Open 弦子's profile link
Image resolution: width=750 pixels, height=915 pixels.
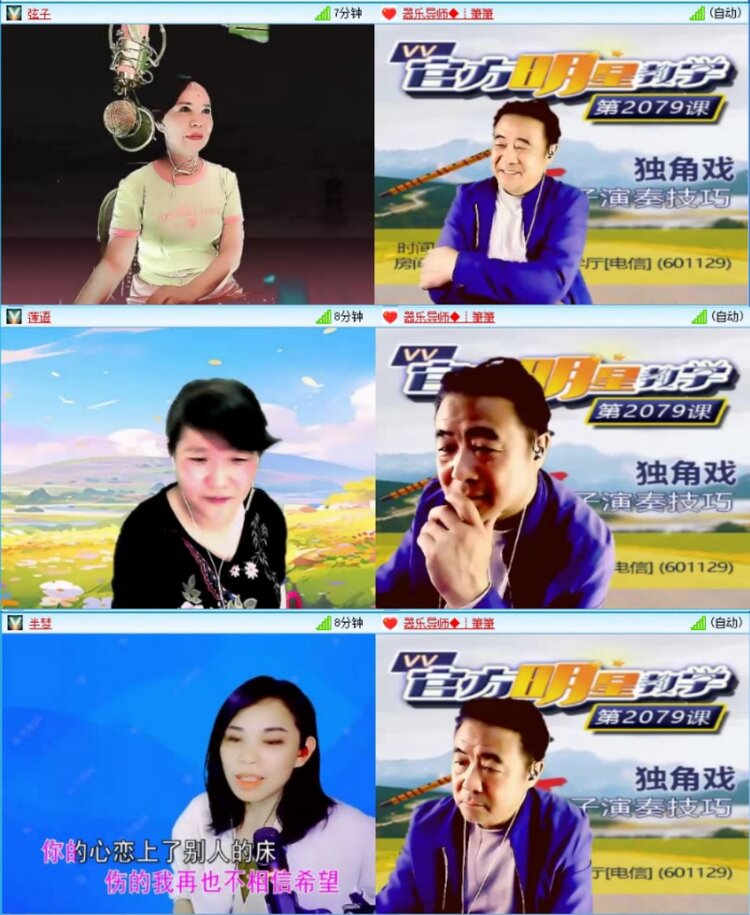pyautogui.click(x=40, y=10)
